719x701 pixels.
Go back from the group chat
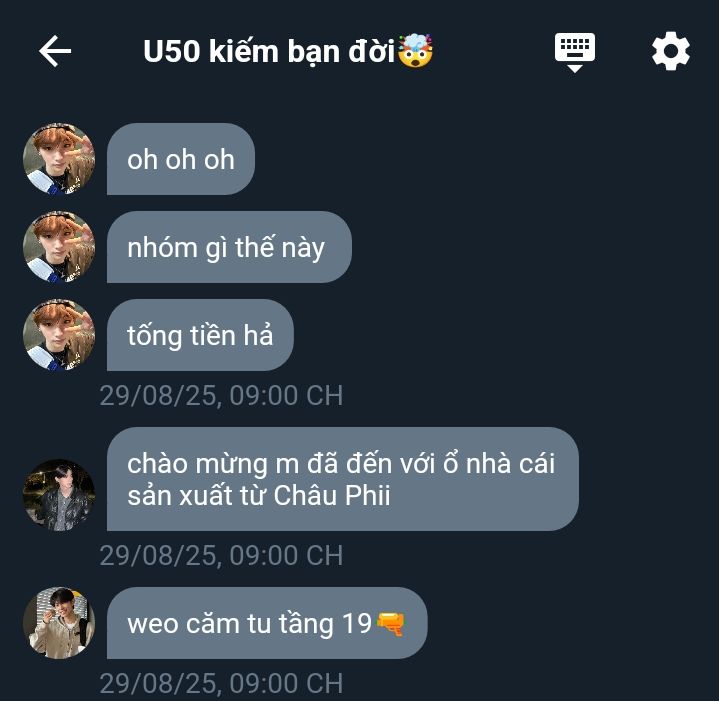click(55, 51)
